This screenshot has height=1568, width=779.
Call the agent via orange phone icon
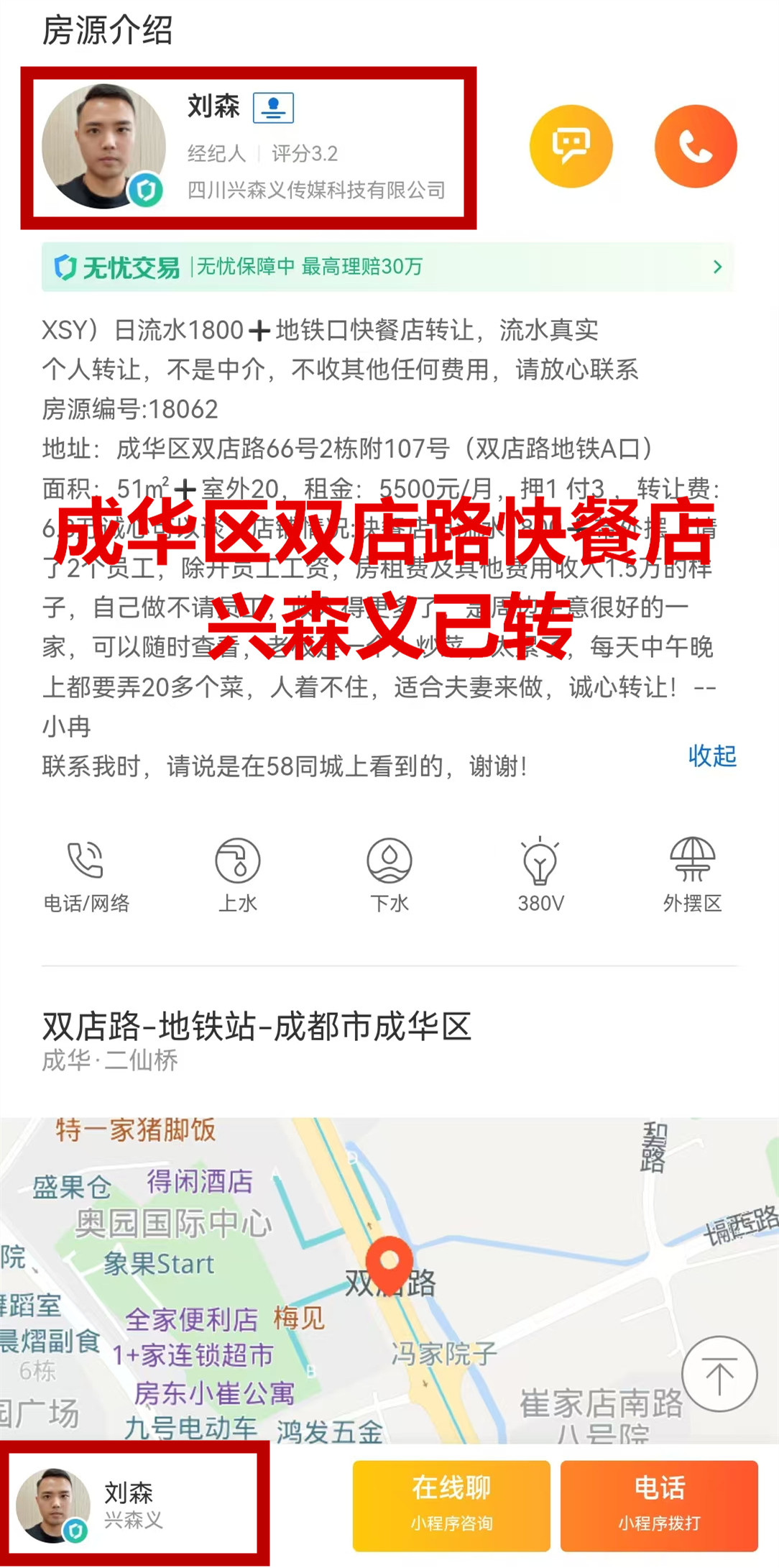tap(695, 147)
